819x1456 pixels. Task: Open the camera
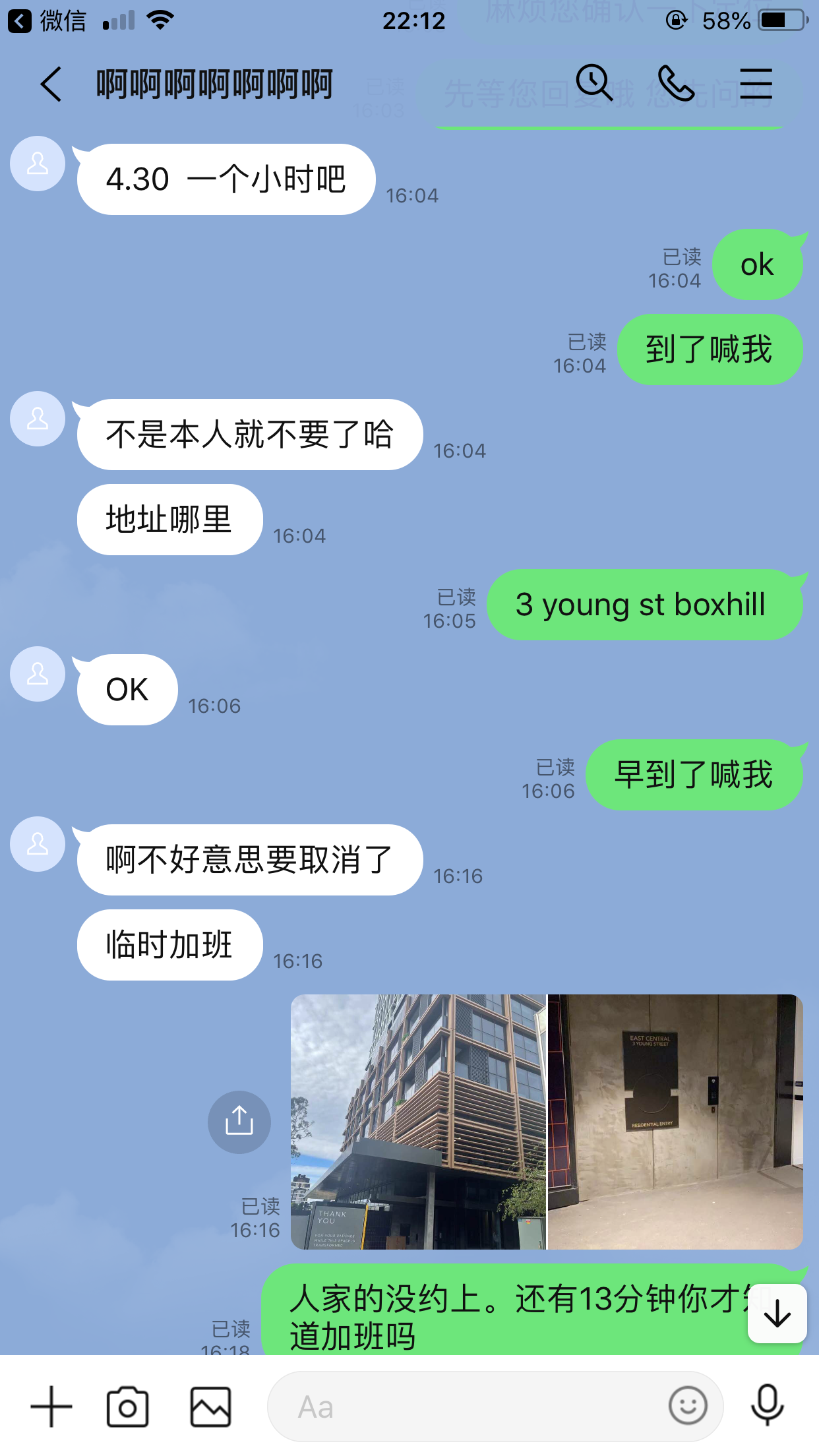click(127, 1407)
